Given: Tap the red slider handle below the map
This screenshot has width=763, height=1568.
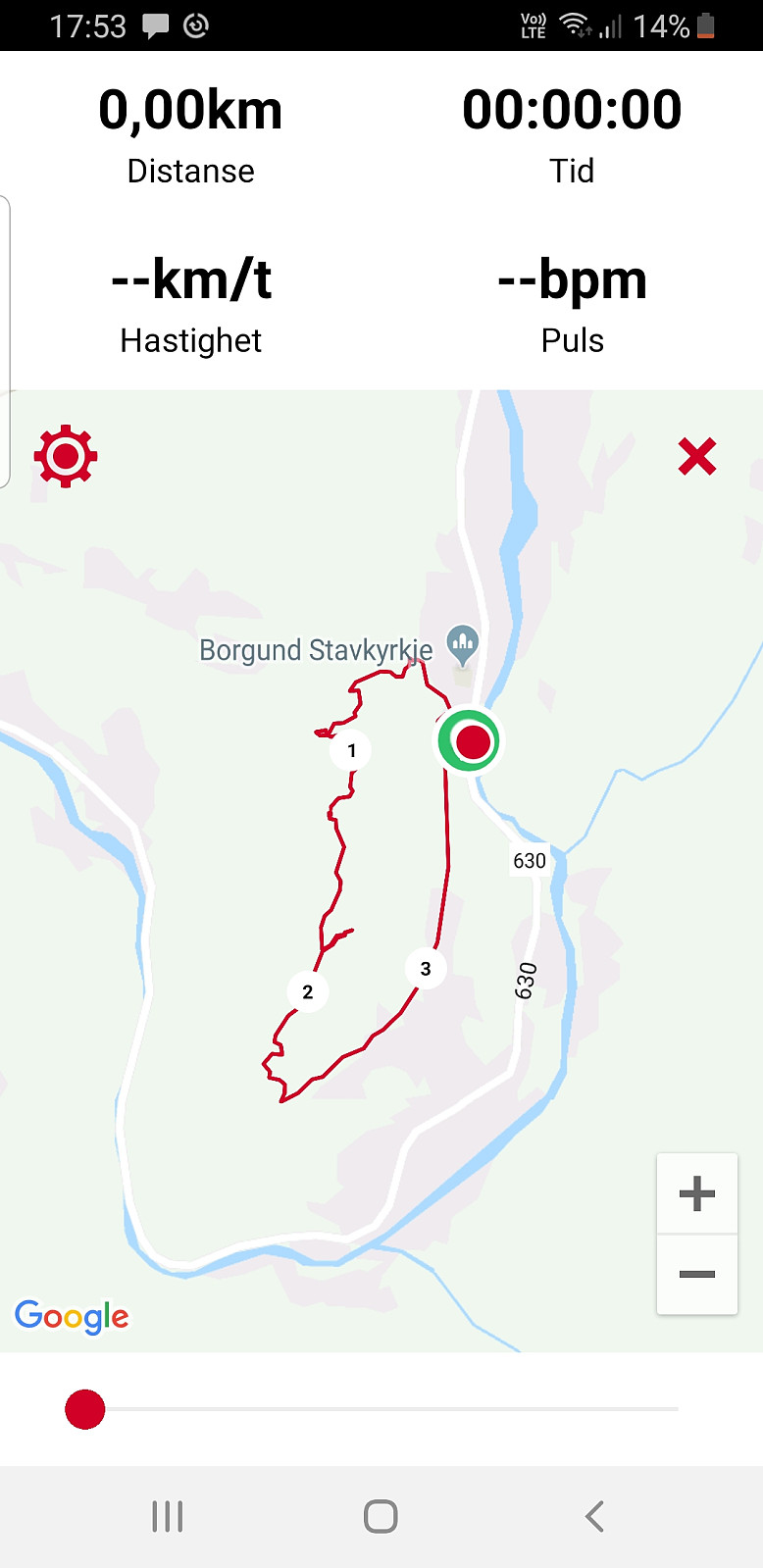Looking at the screenshot, I should [84, 1409].
